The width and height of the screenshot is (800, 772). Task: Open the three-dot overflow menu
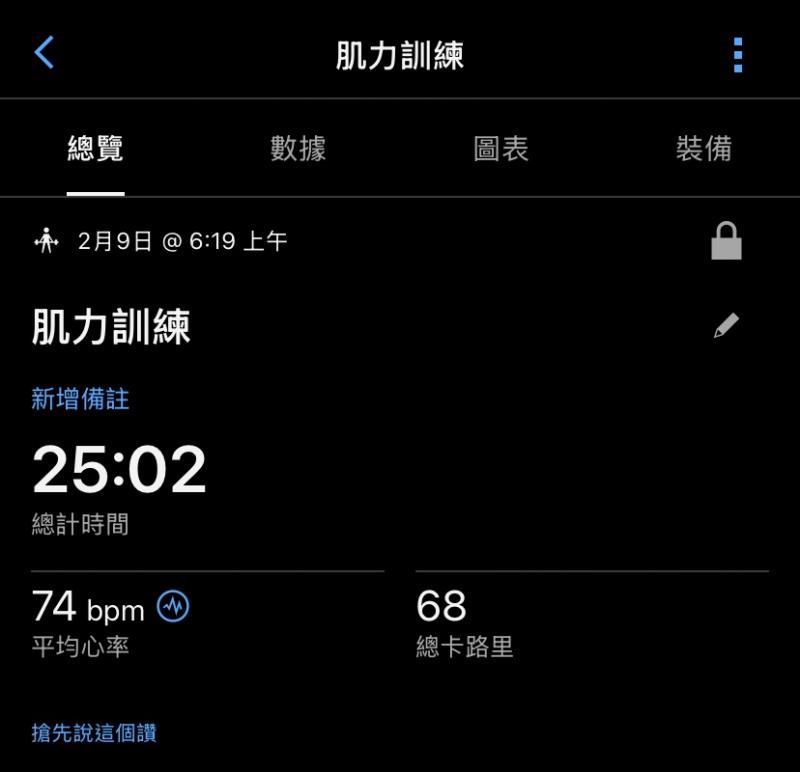click(x=738, y=55)
